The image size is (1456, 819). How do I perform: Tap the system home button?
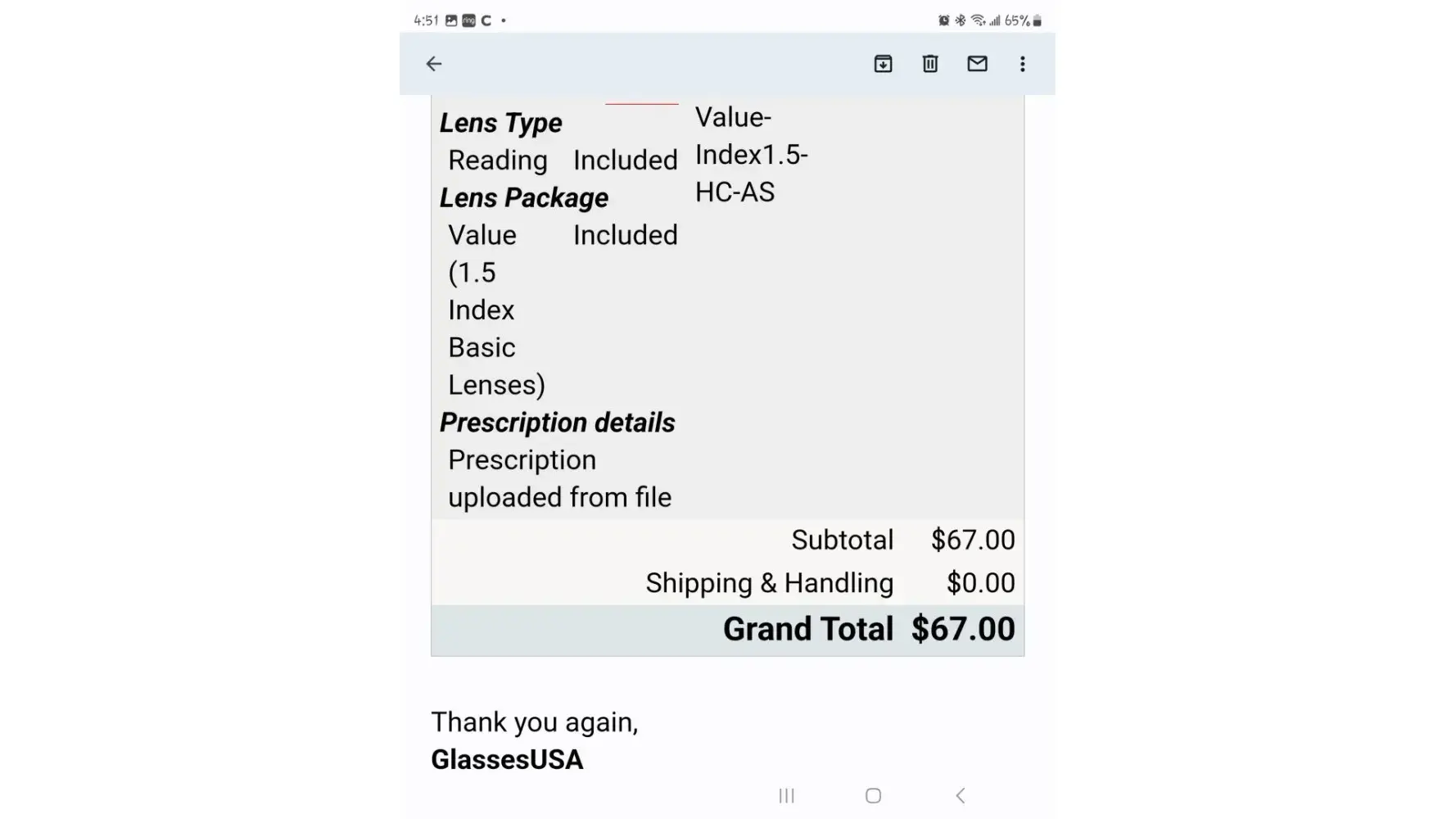(873, 795)
